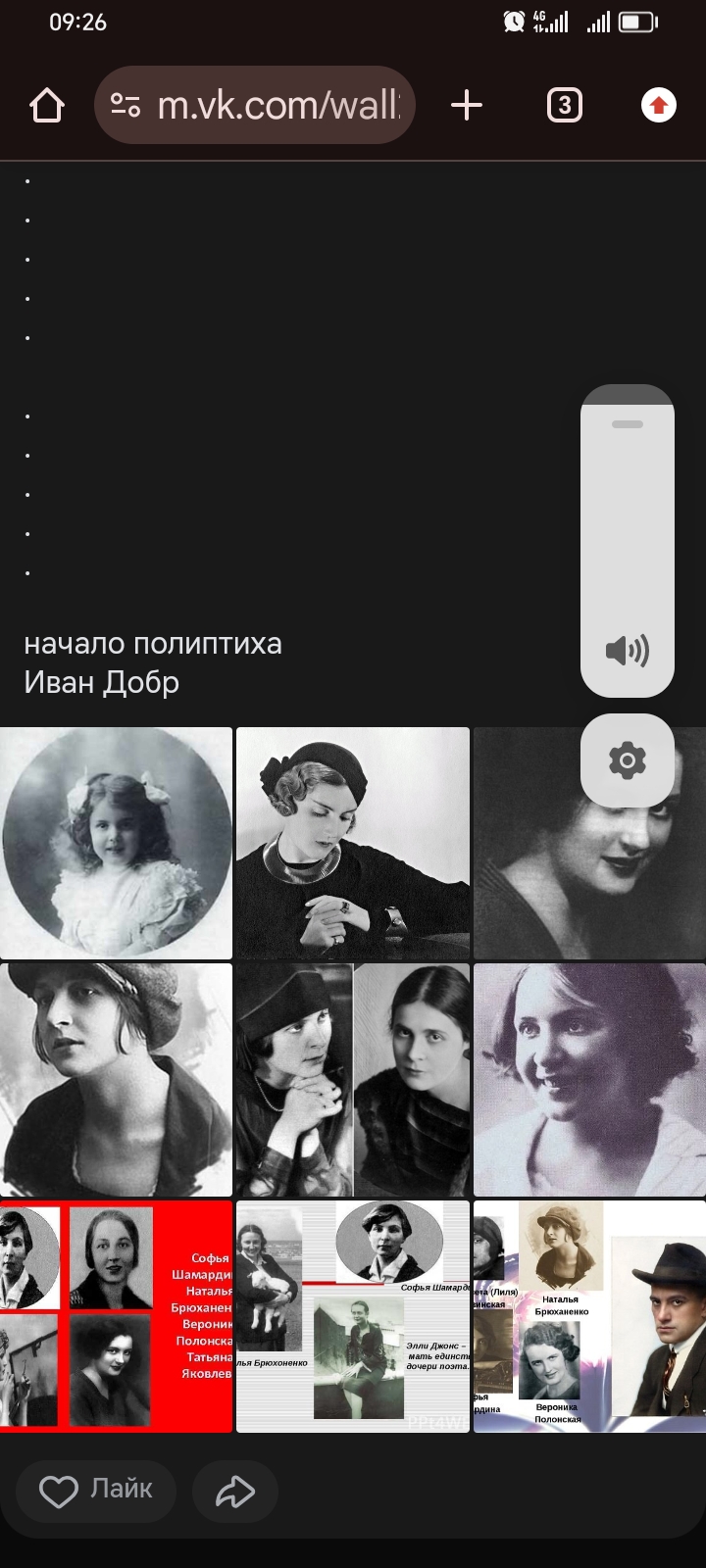
Task: Open sound settings gear
Action: 627,760
